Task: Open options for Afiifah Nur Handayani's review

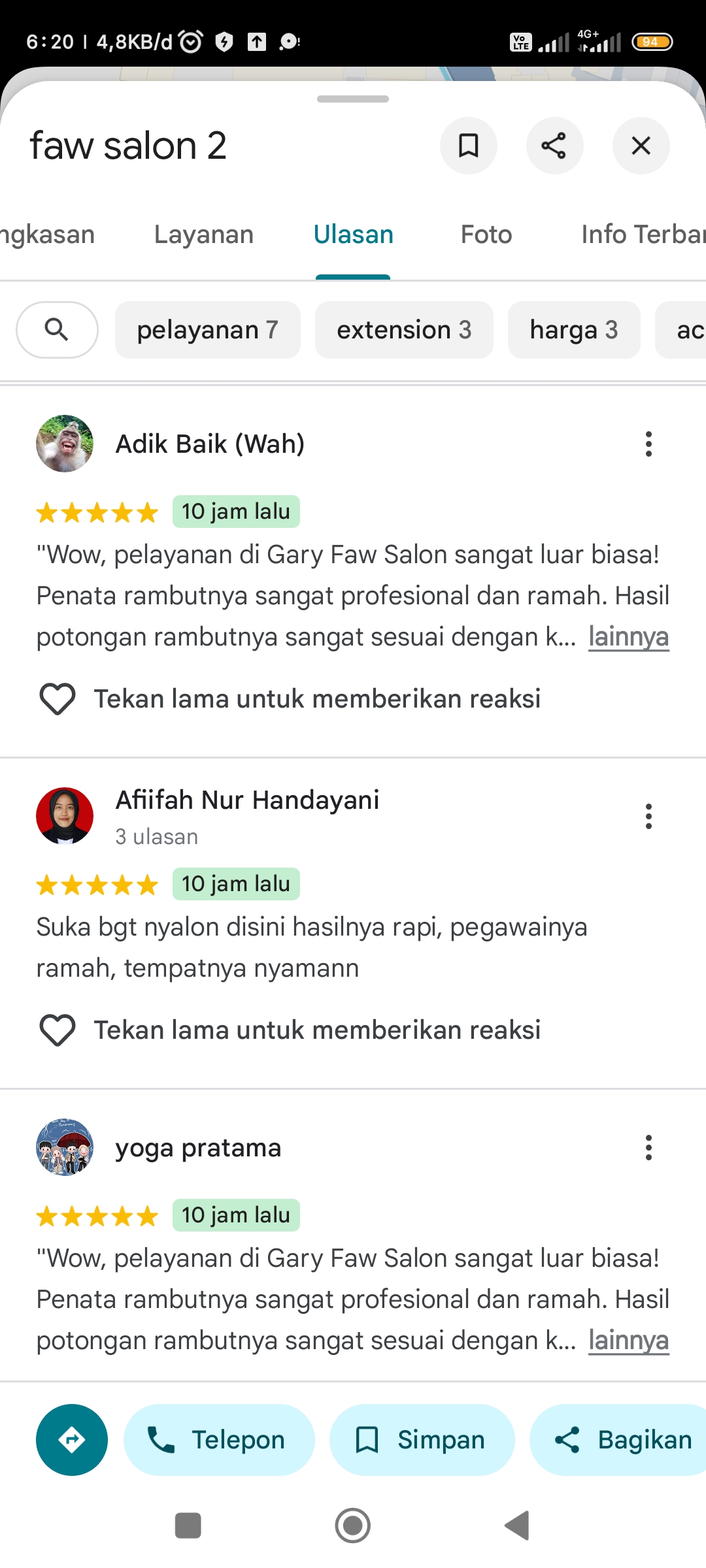Action: (648, 817)
